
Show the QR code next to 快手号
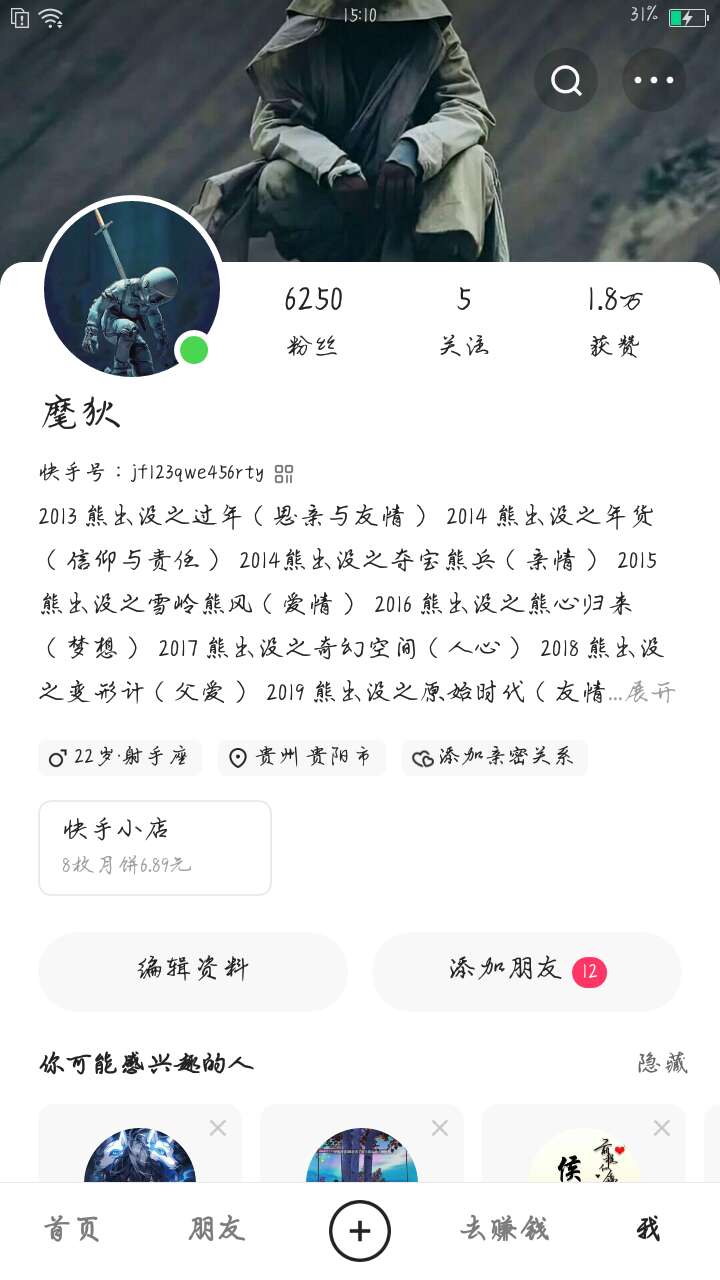(x=284, y=473)
